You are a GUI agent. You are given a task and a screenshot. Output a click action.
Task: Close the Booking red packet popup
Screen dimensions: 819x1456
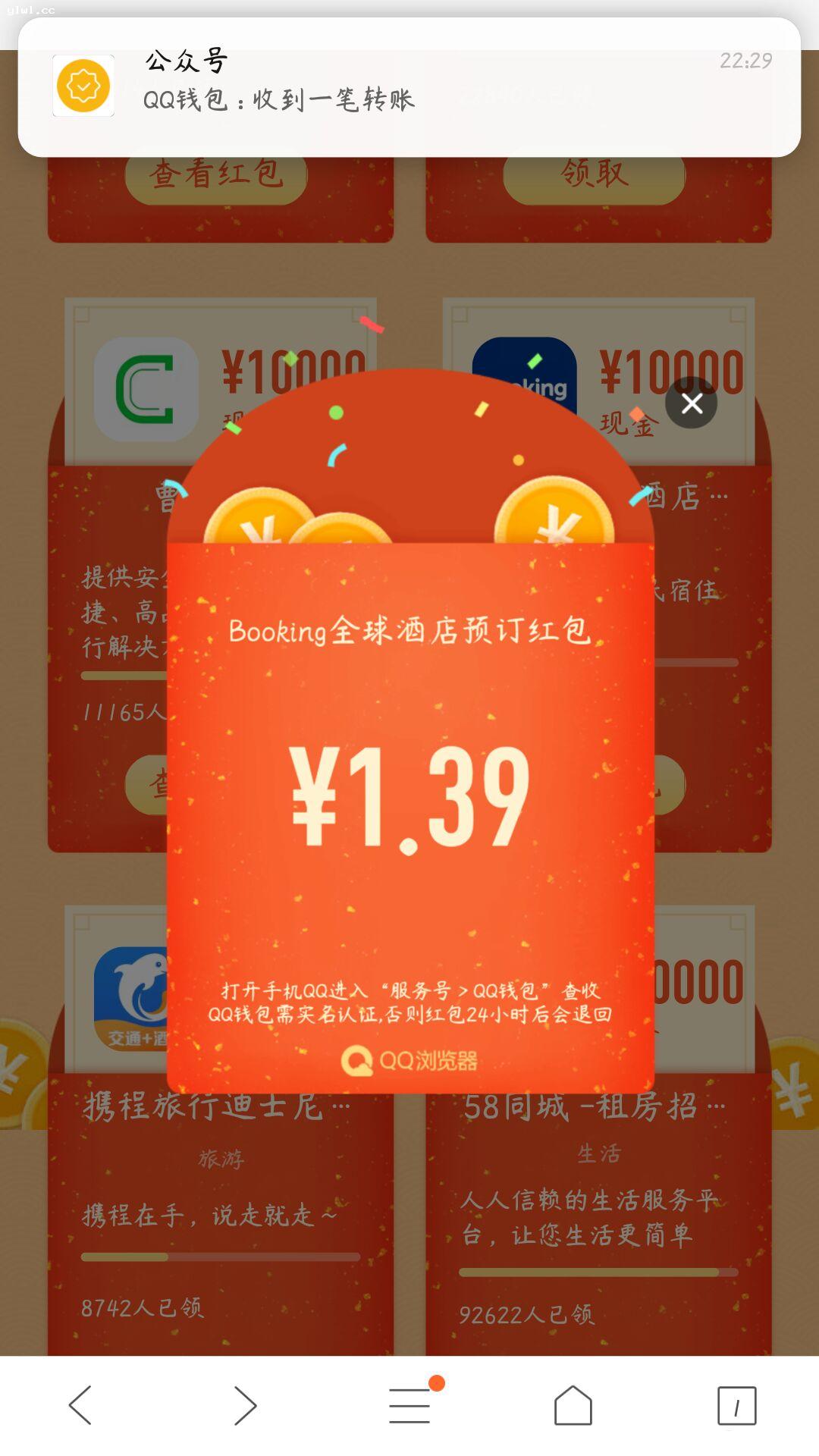coord(691,403)
